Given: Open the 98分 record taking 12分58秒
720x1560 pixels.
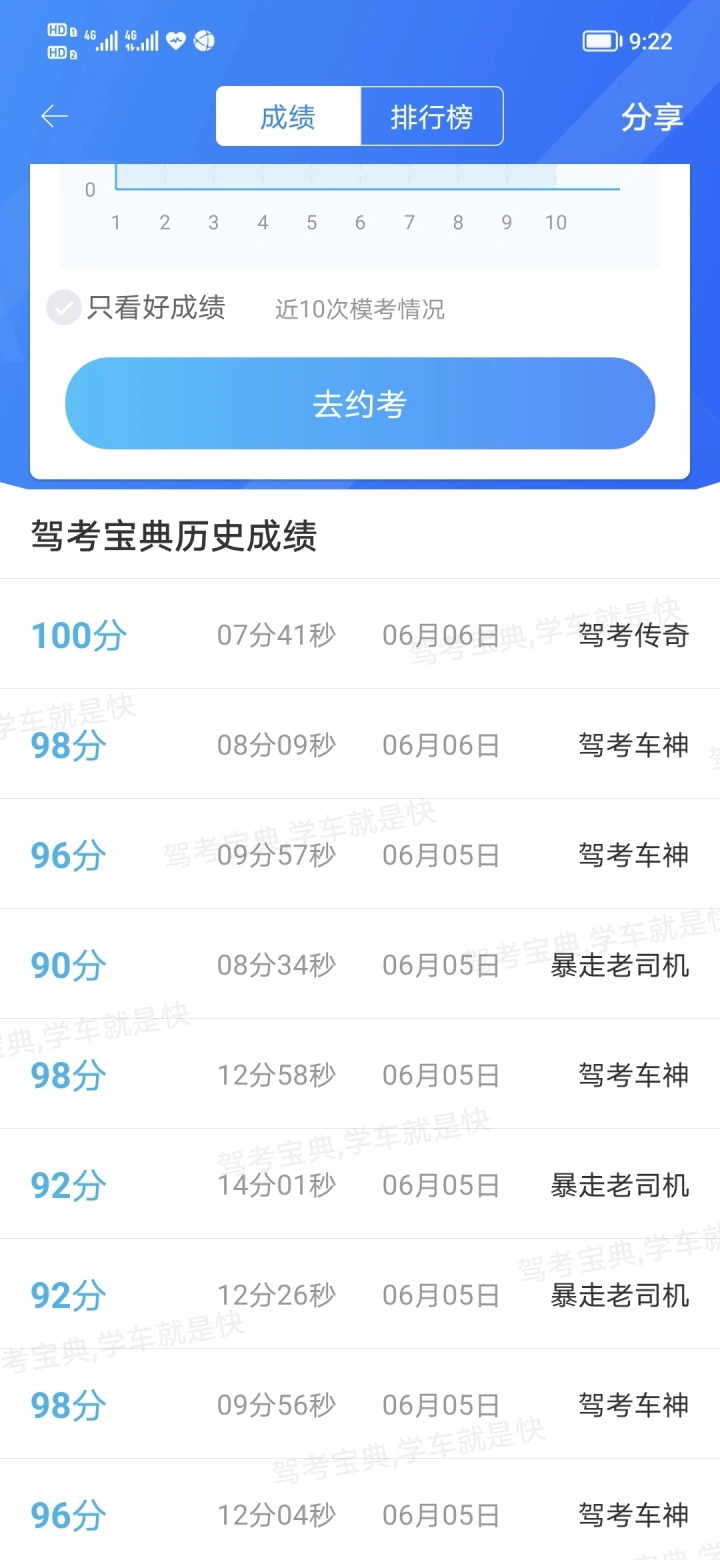Looking at the screenshot, I should tap(360, 1074).
